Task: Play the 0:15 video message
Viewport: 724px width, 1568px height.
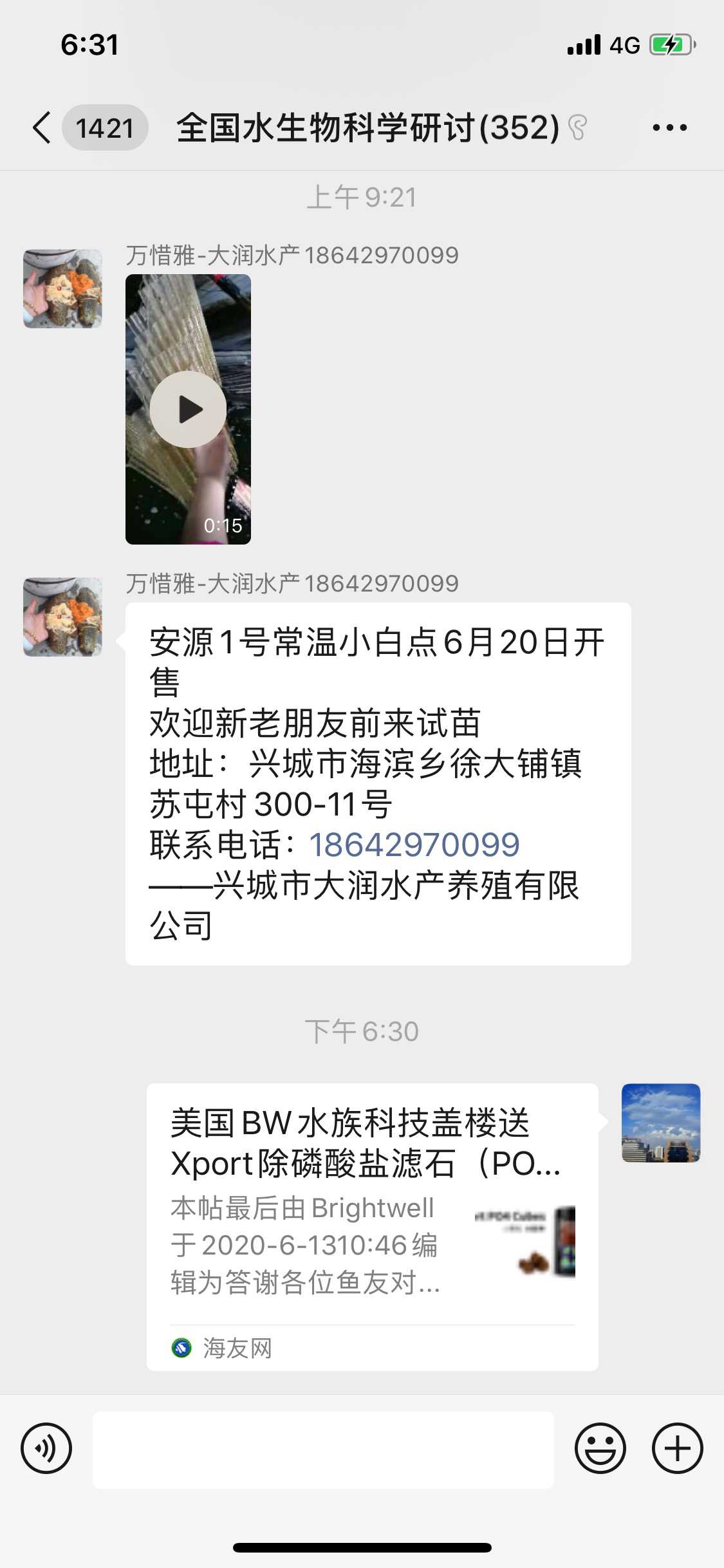Action: (x=188, y=409)
